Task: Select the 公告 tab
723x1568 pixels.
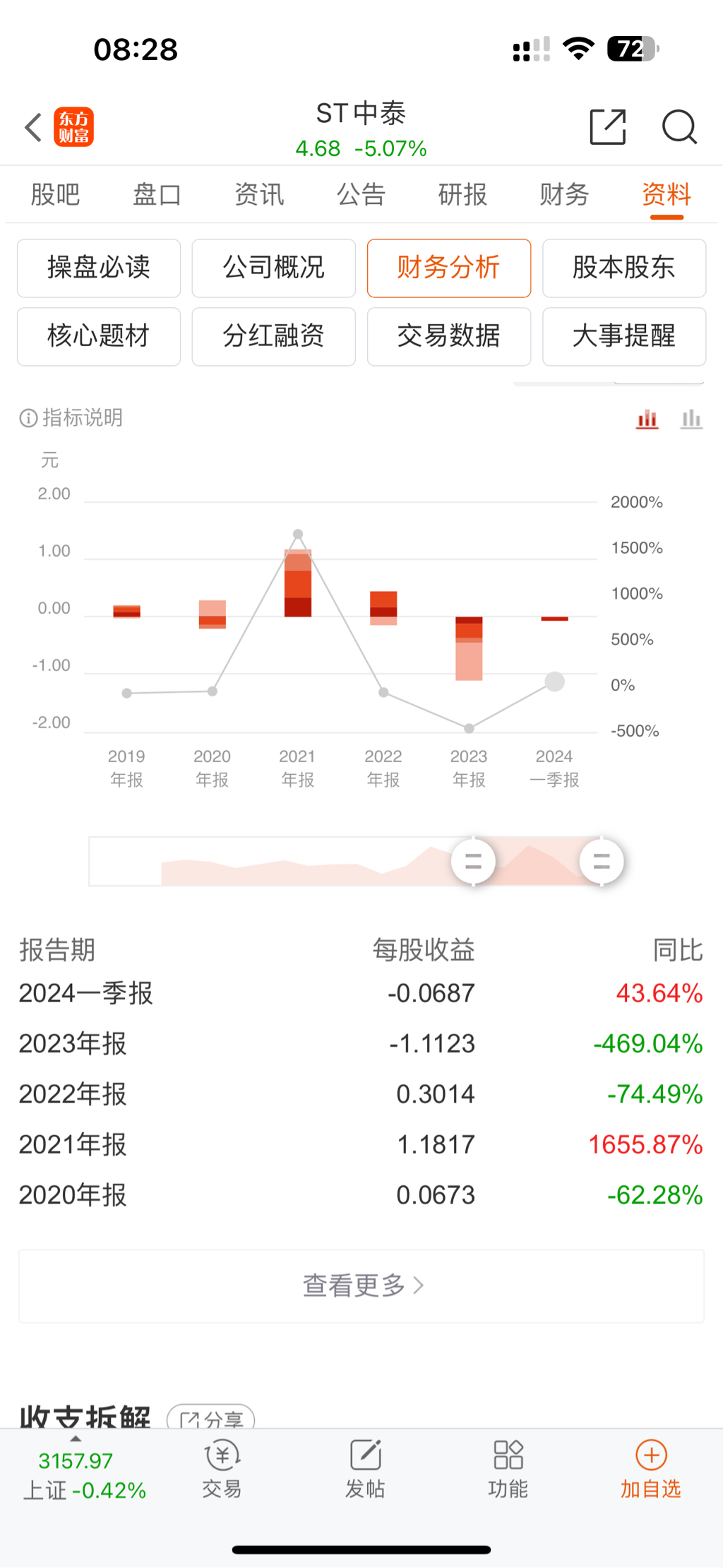Action: point(361,194)
